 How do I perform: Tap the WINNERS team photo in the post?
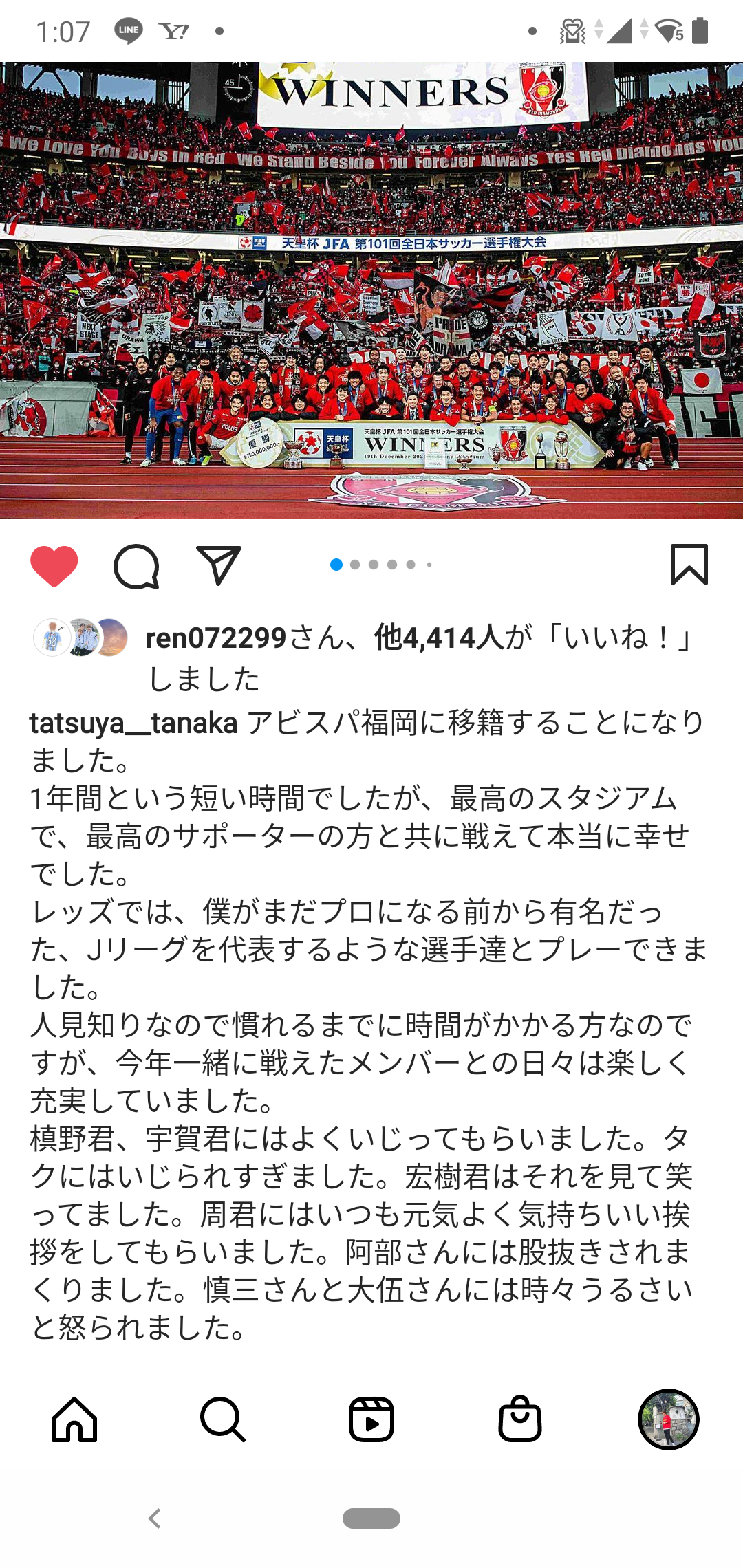[371, 290]
